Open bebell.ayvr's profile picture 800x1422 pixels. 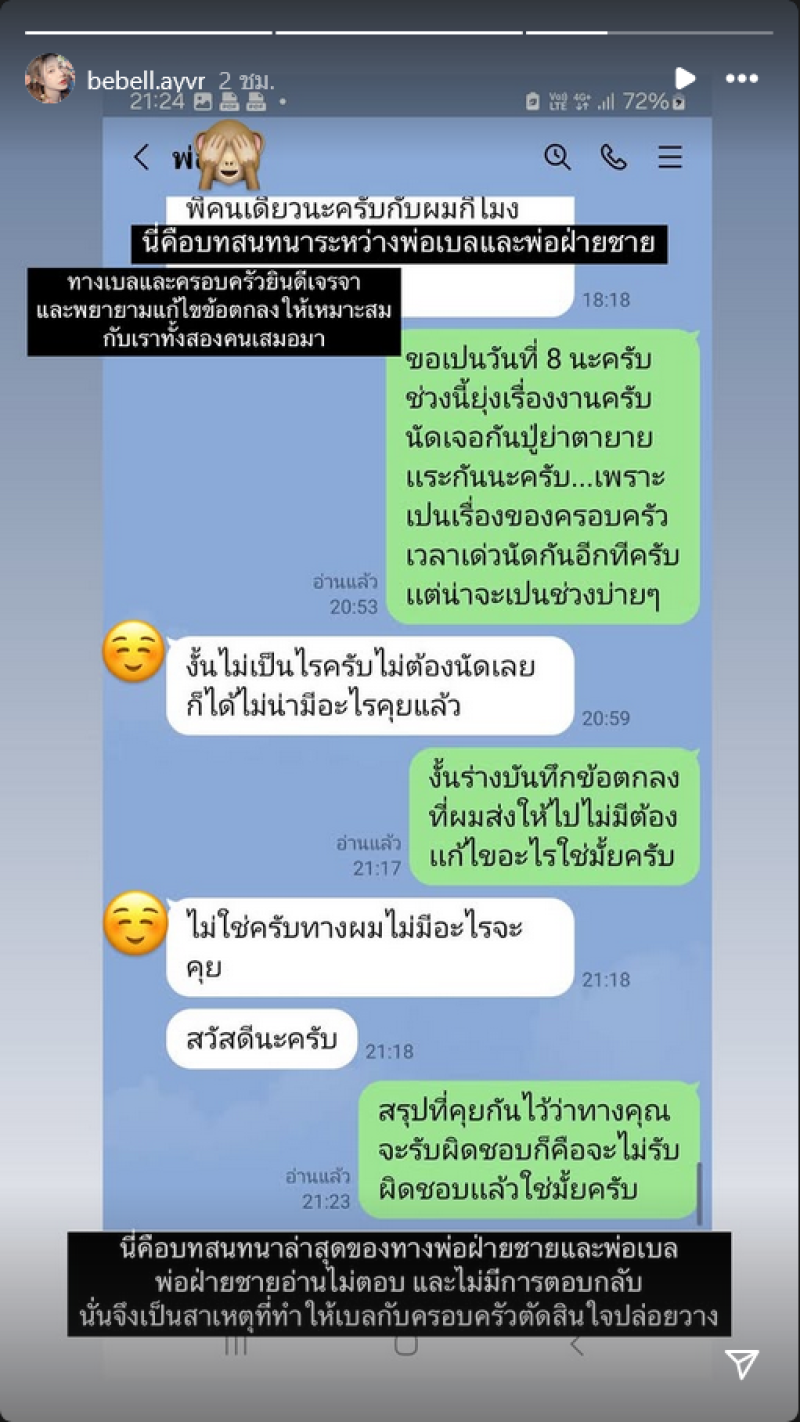point(50,79)
